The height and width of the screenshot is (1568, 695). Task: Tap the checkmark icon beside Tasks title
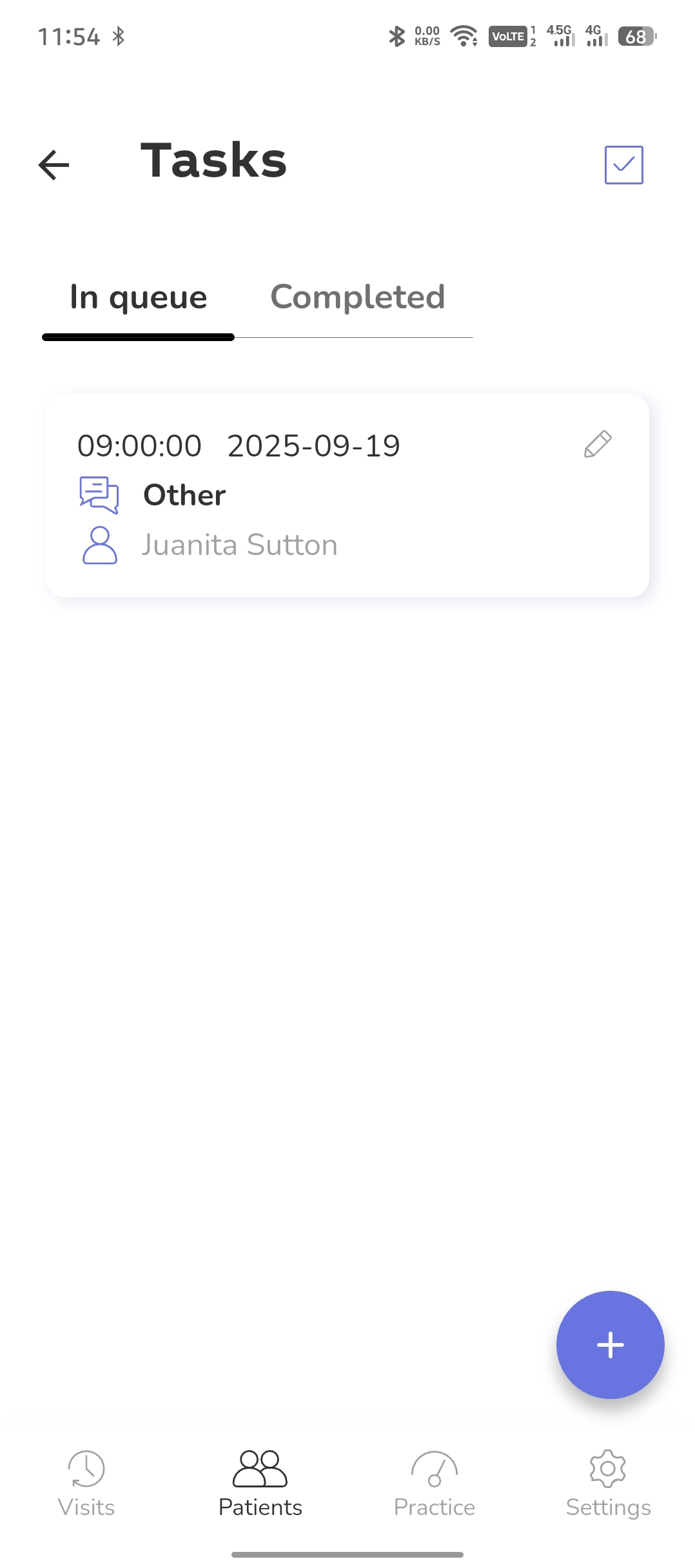[623, 165]
